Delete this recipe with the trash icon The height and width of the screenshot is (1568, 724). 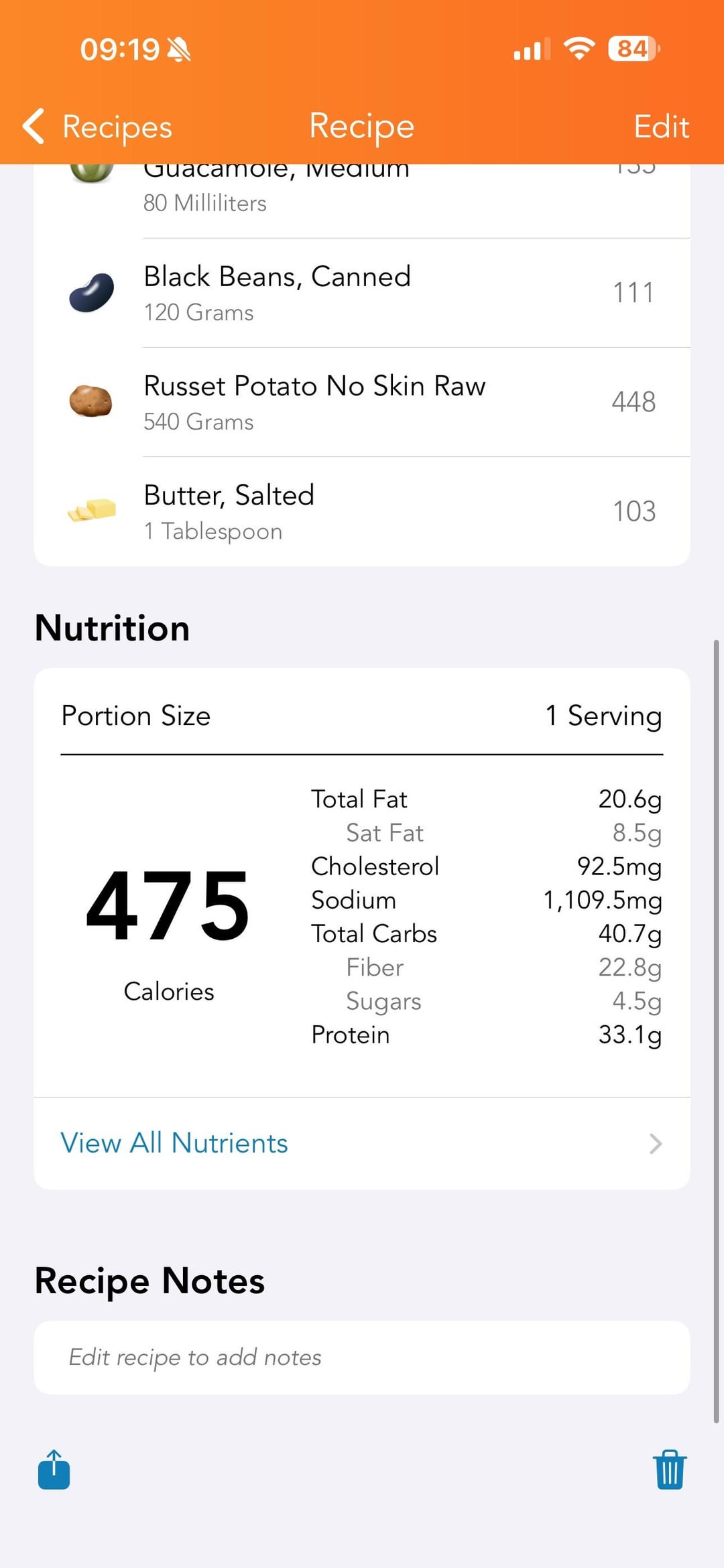(669, 1469)
